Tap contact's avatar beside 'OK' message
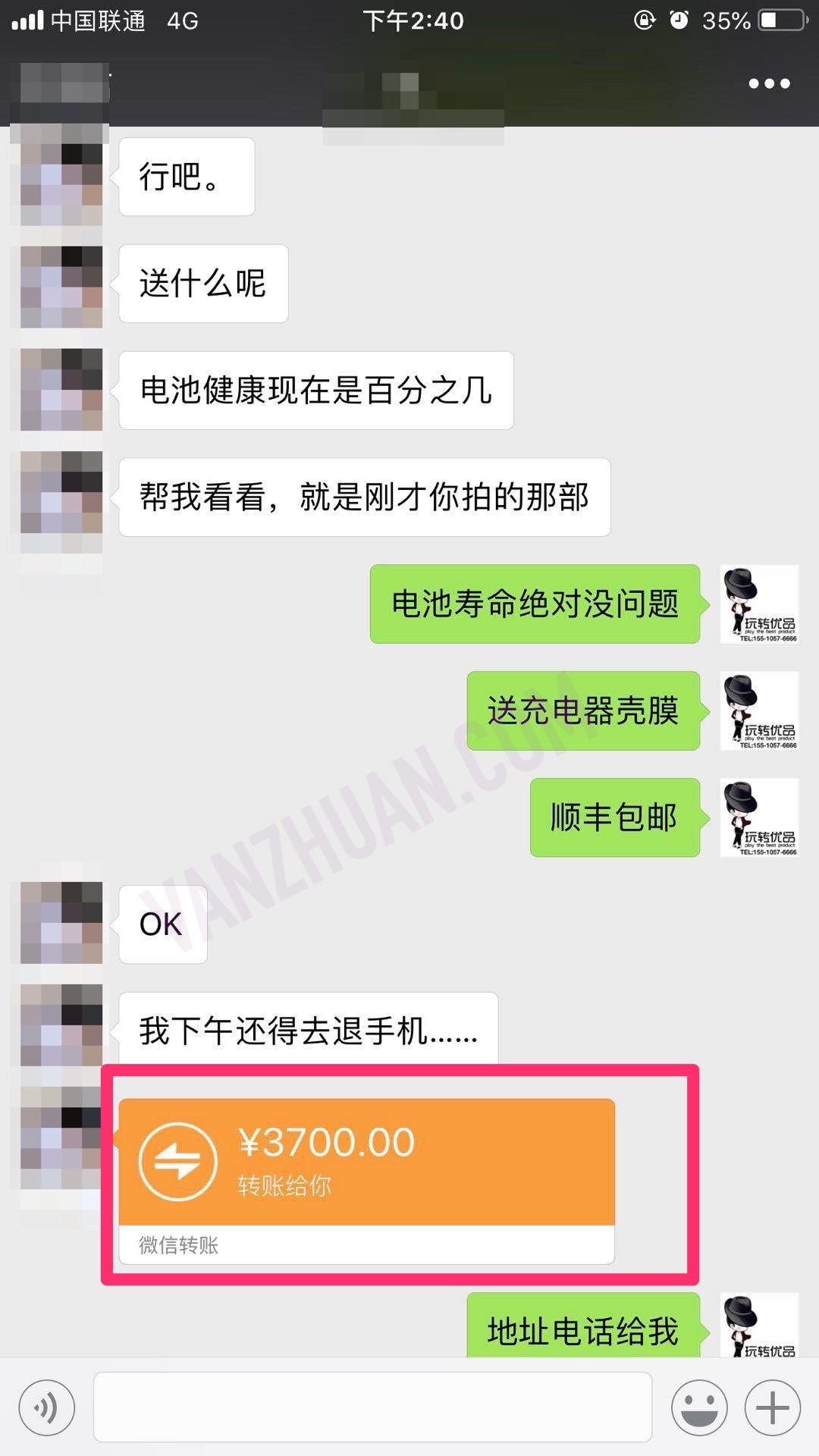819x1456 pixels. point(61,923)
